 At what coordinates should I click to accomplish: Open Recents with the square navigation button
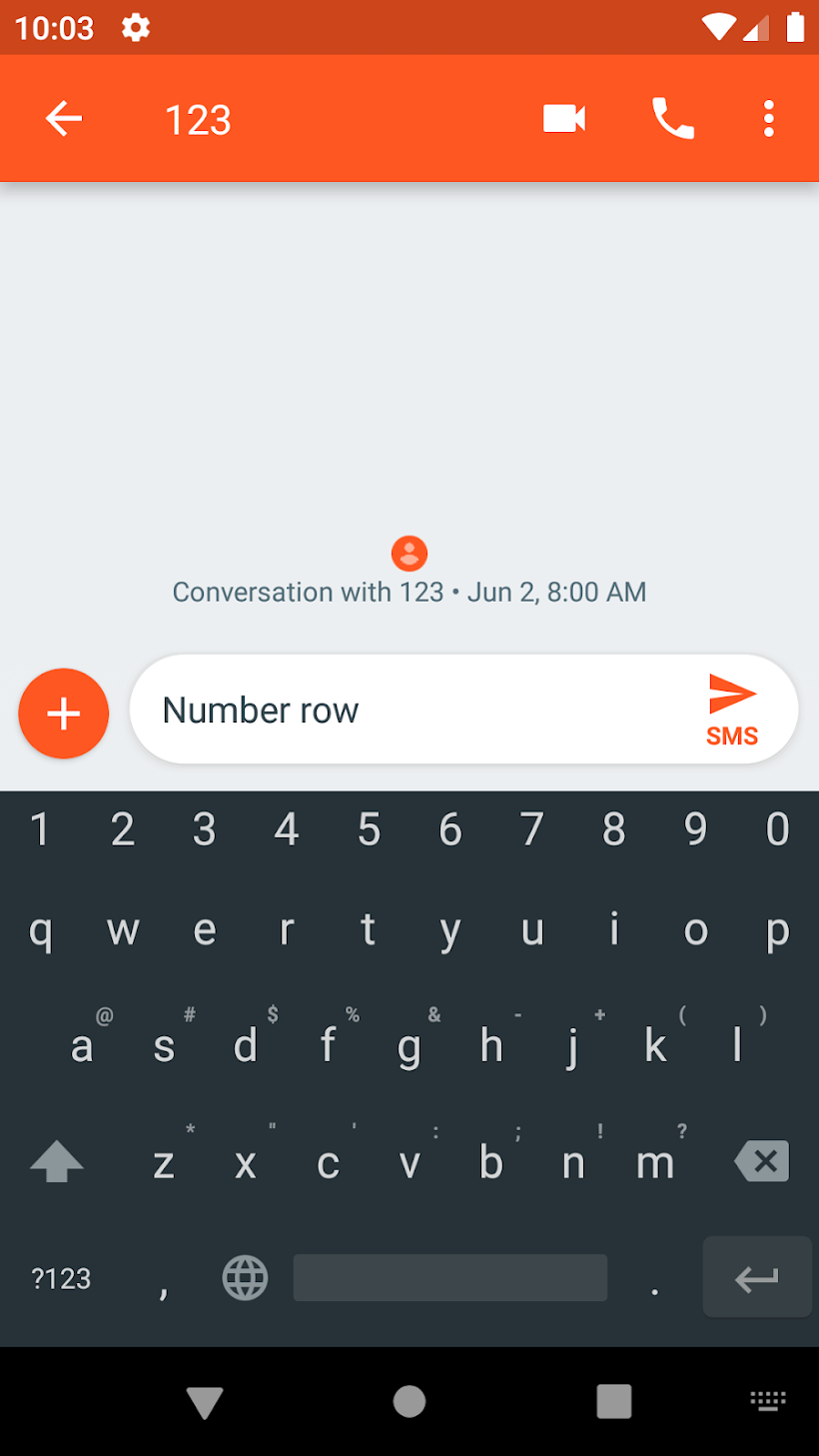612,1402
